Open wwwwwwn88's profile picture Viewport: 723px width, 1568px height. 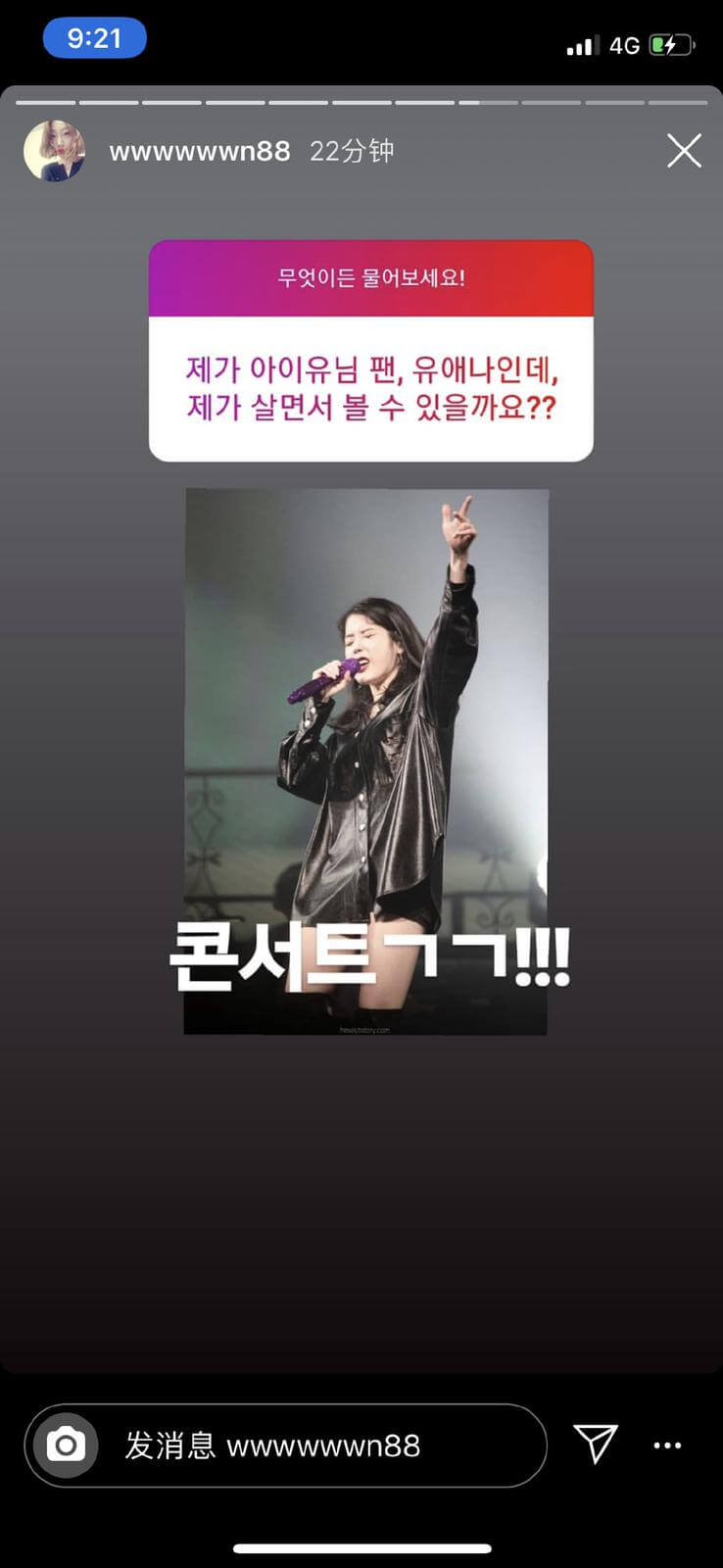[54, 151]
